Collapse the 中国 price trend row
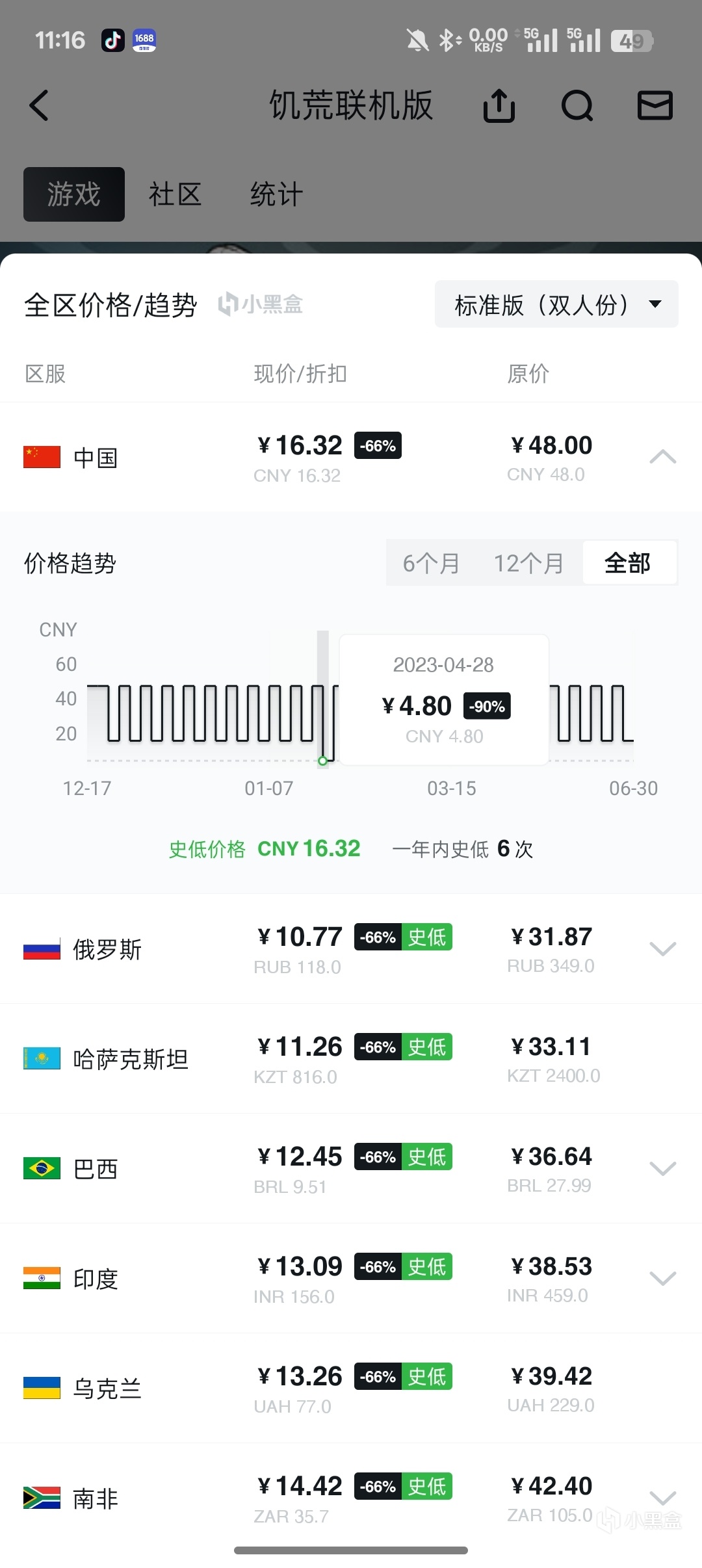Image resolution: width=702 pixels, height=1568 pixels. click(x=663, y=457)
